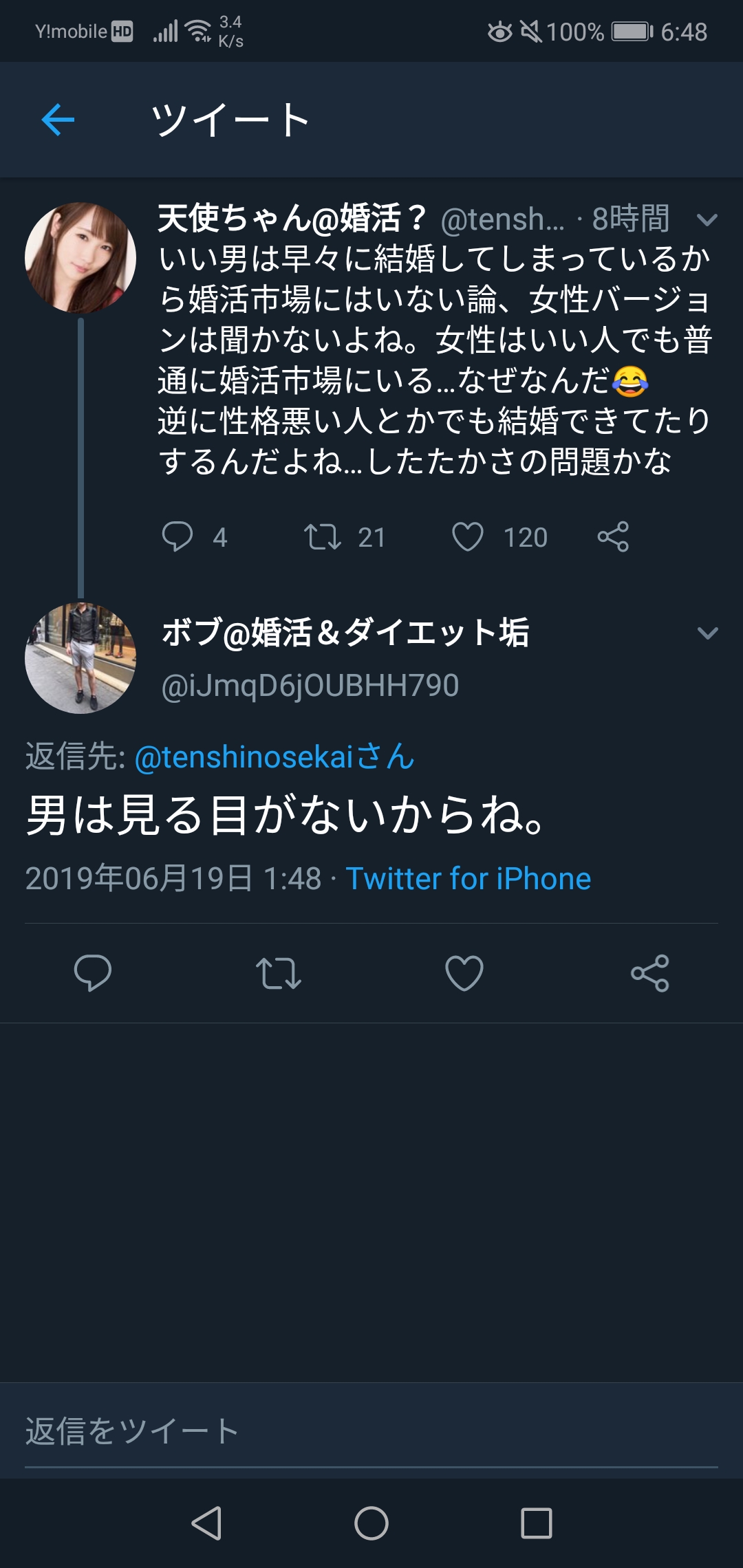Reply to 天使ちゃん's tweet

177,537
